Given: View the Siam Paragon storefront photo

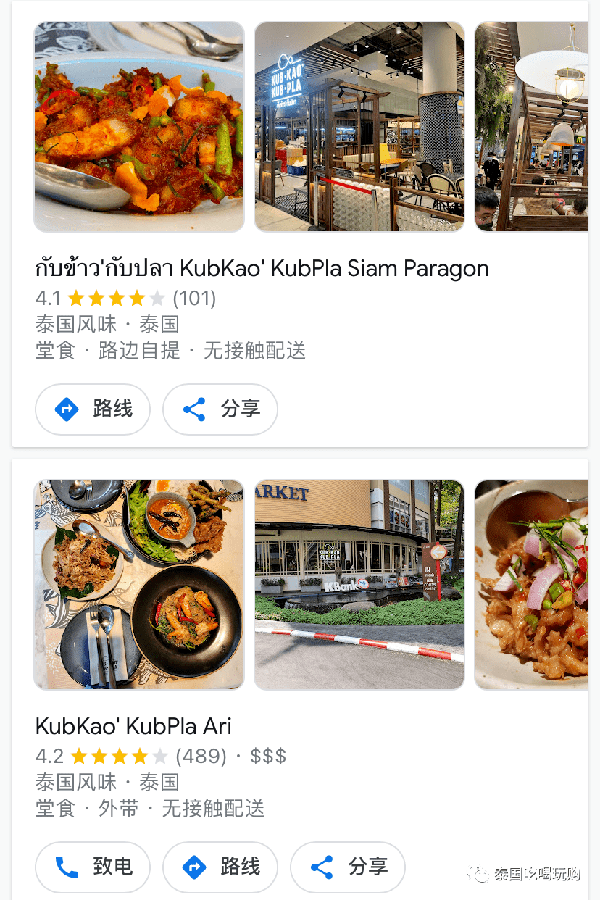Looking at the screenshot, I should tap(359, 127).
